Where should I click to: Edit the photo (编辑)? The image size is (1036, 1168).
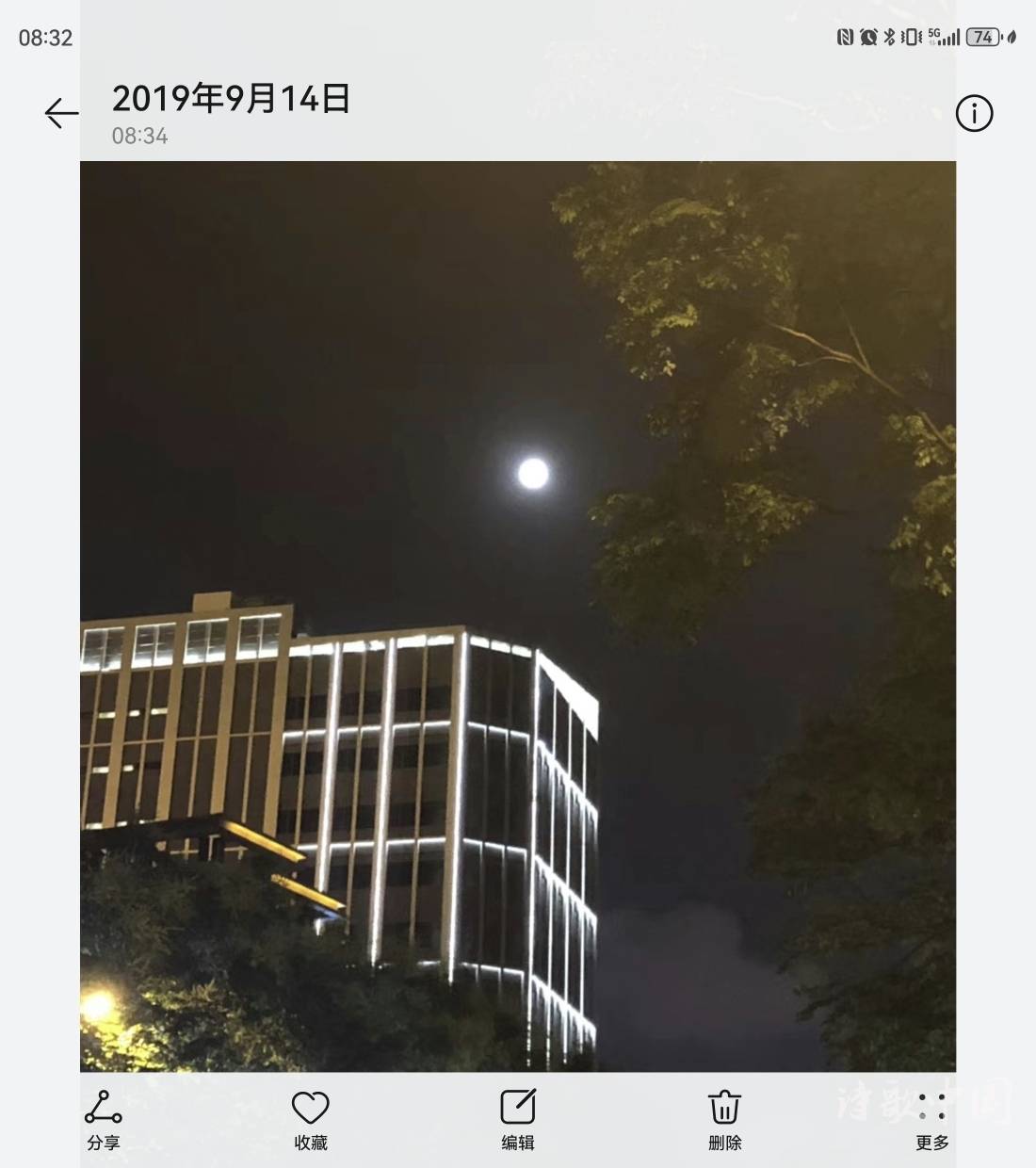tap(517, 1119)
